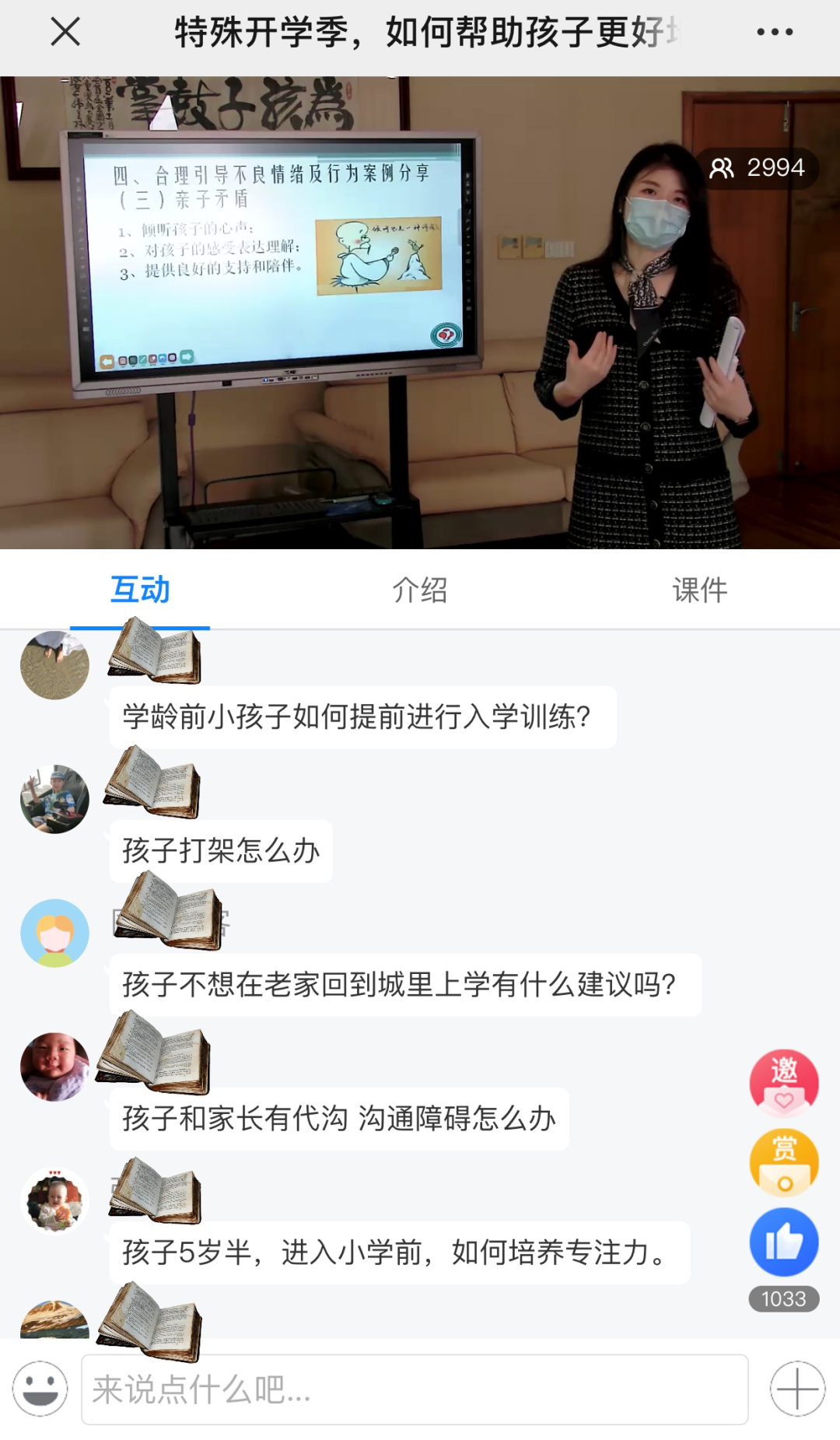Switch to the 介绍 tab
Viewport: 840px width, 1440px height.
tap(420, 590)
